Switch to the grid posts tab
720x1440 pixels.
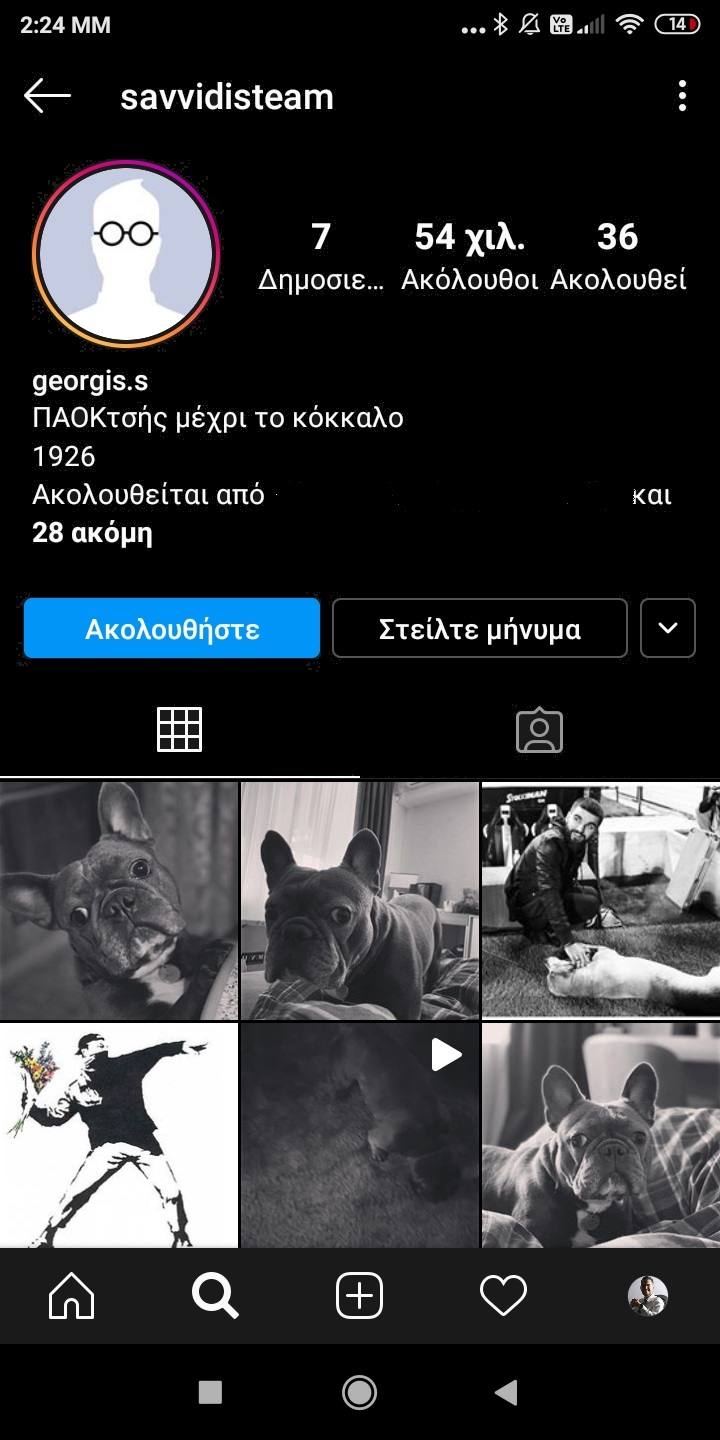180,730
